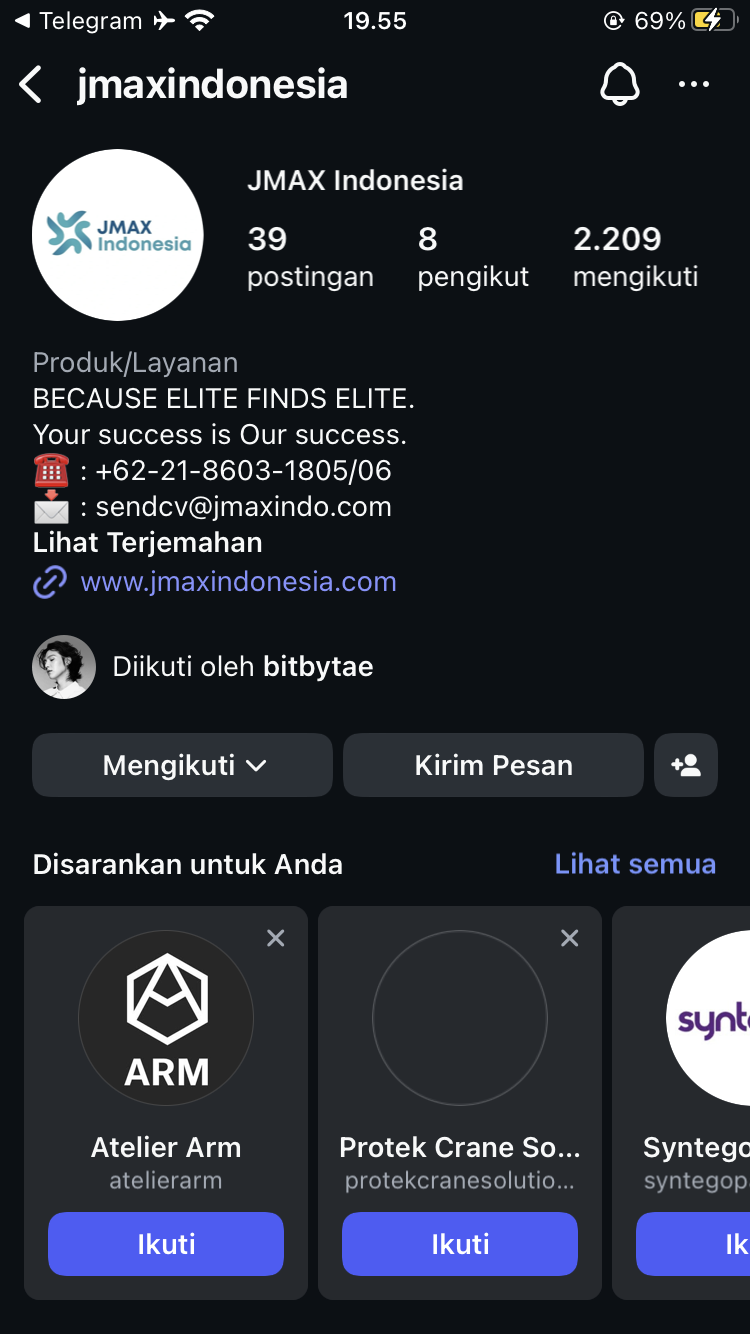Open the Atelier Arm suggested profile
This screenshot has width=750, height=1334.
tap(166, 1020)
